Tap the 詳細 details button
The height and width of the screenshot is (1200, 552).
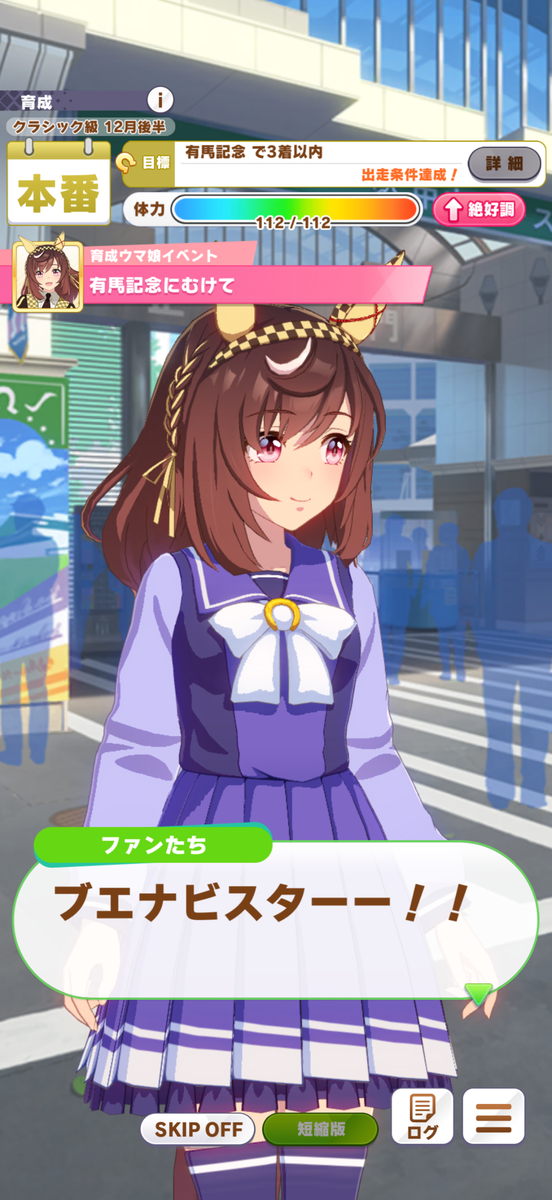point(504,162)
